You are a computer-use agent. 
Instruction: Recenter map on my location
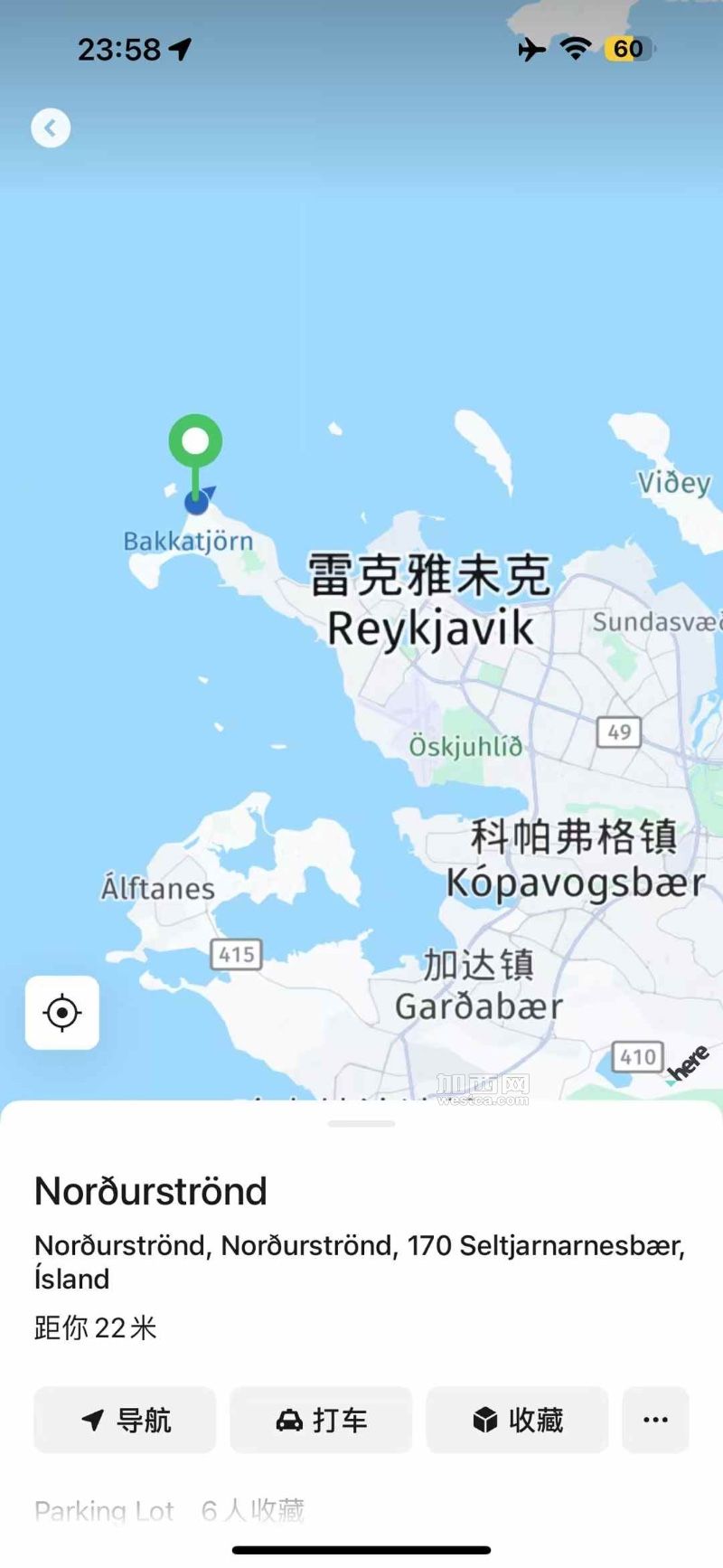pyautogui.click(x=62, y=1013)
